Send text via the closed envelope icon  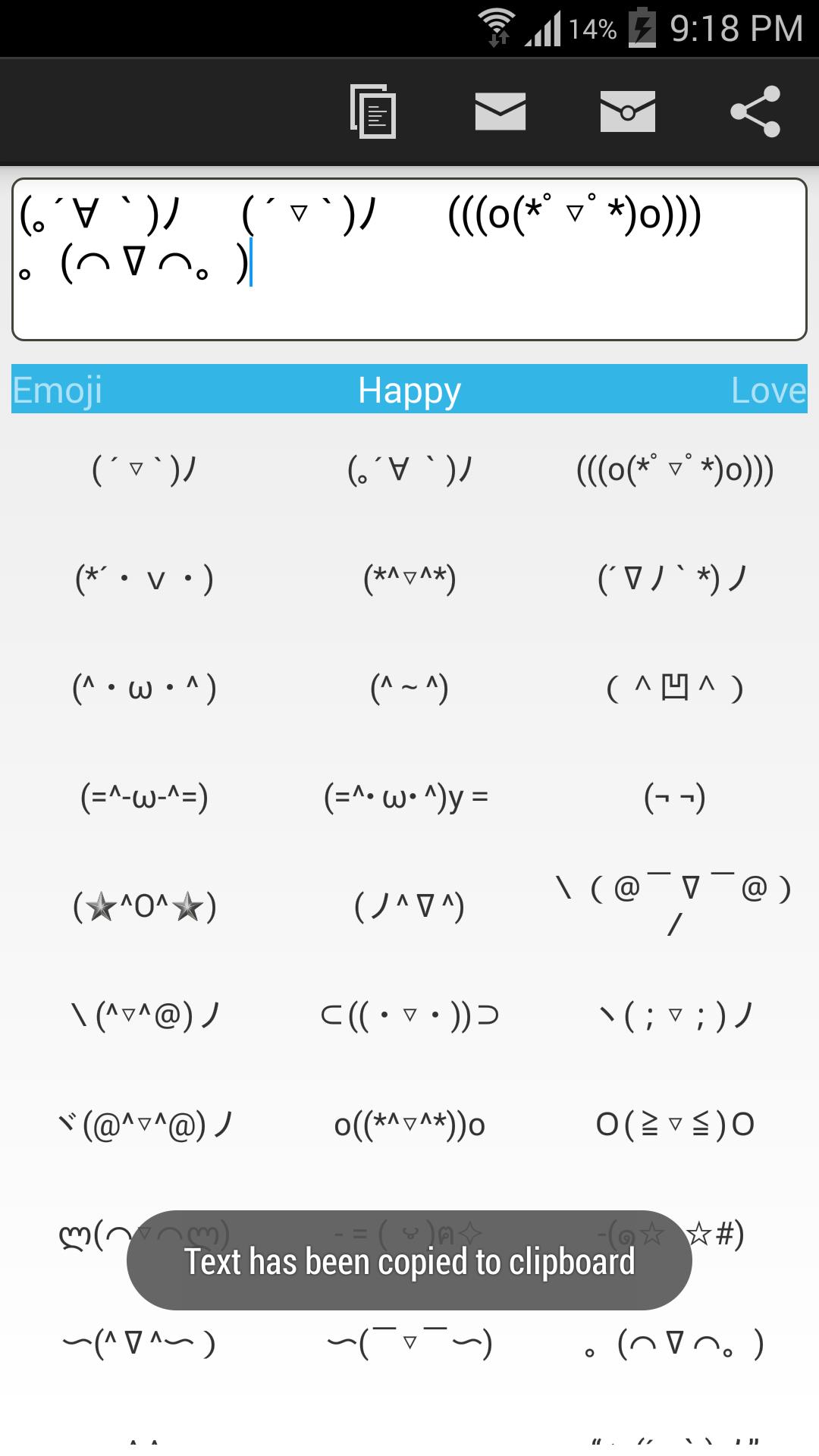500,111
